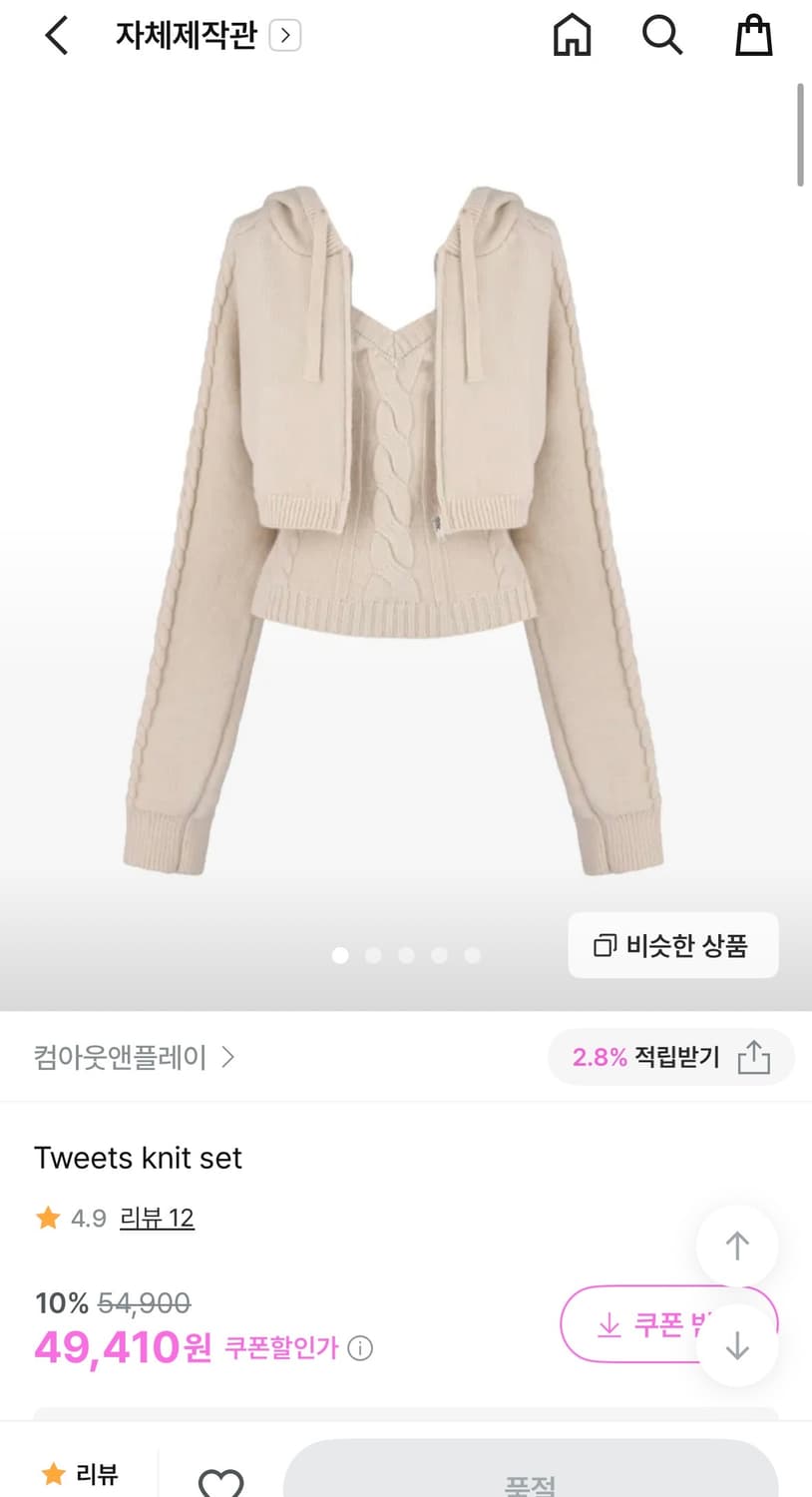The width and height of the screenshot is (812, 1497).
Task: View the shopping bag
Action: (x=754, y=35)
